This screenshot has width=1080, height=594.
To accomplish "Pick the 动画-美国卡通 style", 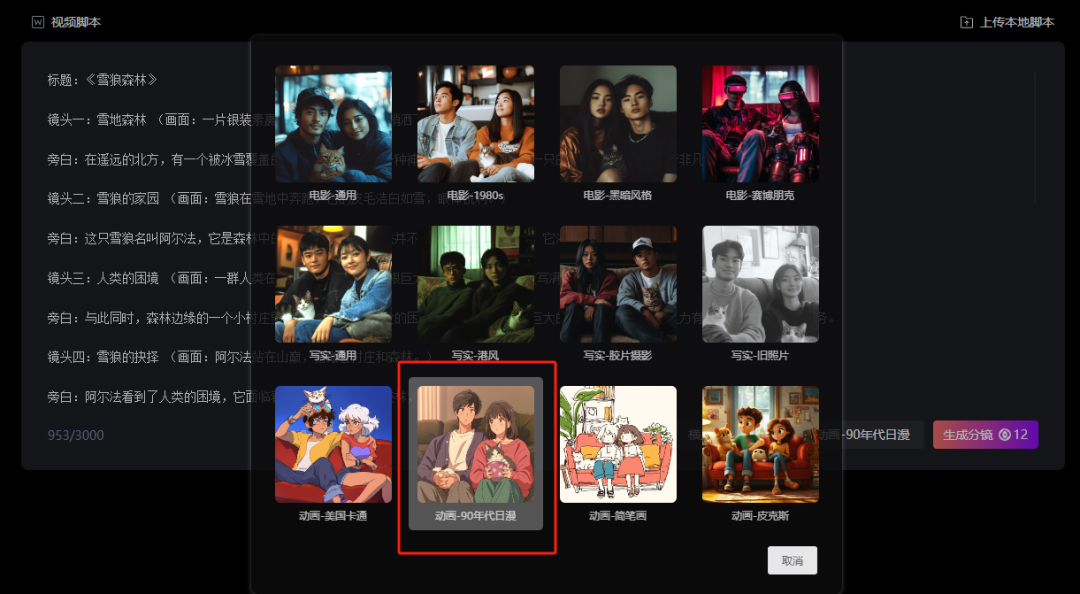I will pos(333,445).
